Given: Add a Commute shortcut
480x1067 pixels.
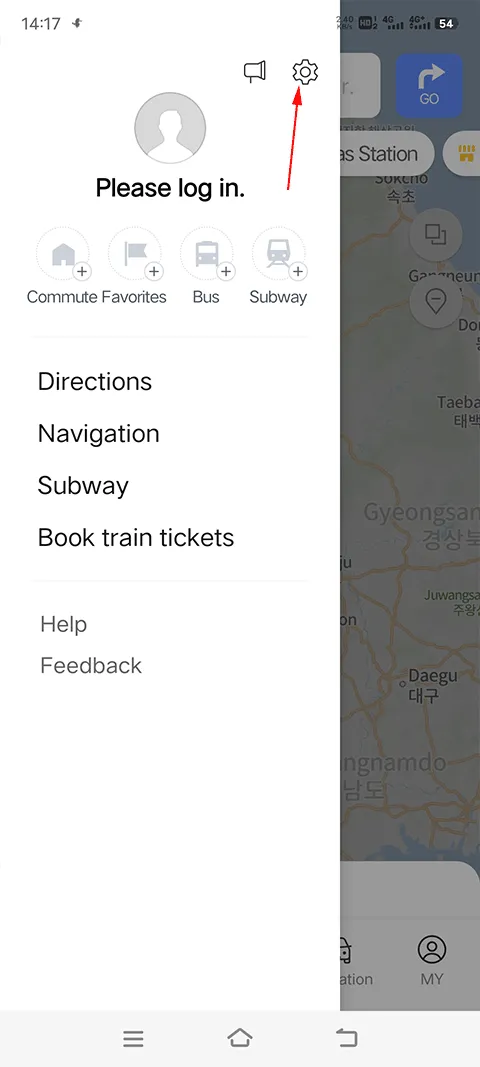Looking at the screenshot, I should coord(63,254).
